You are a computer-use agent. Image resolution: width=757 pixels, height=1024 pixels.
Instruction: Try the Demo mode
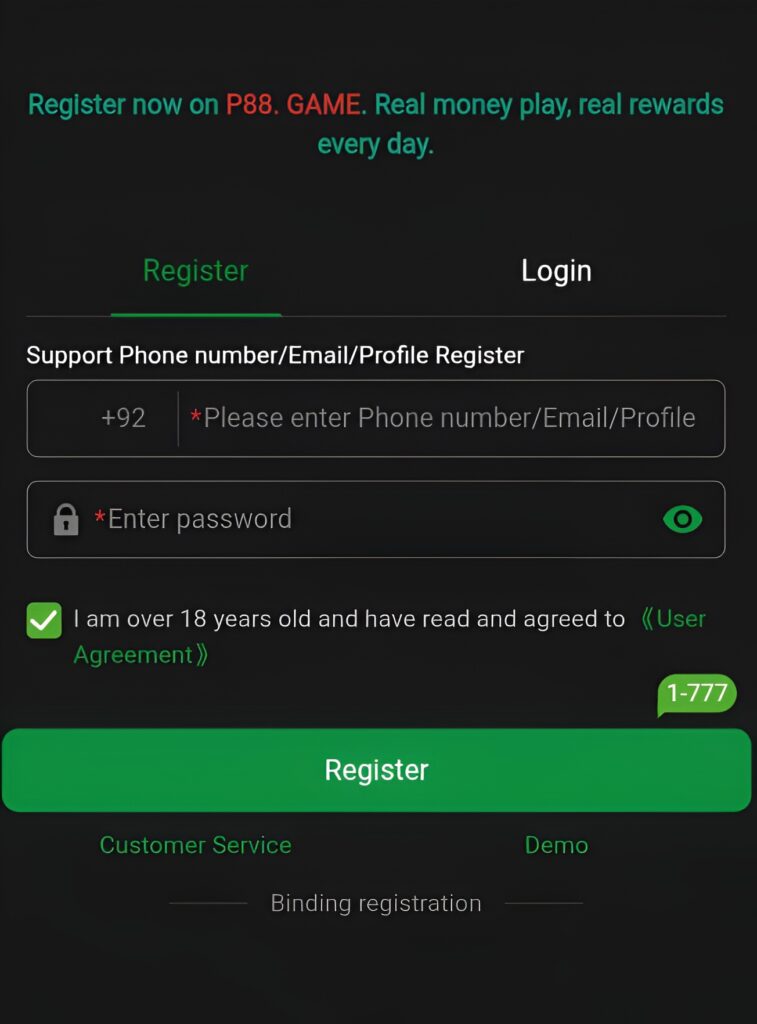coord(556,845)
